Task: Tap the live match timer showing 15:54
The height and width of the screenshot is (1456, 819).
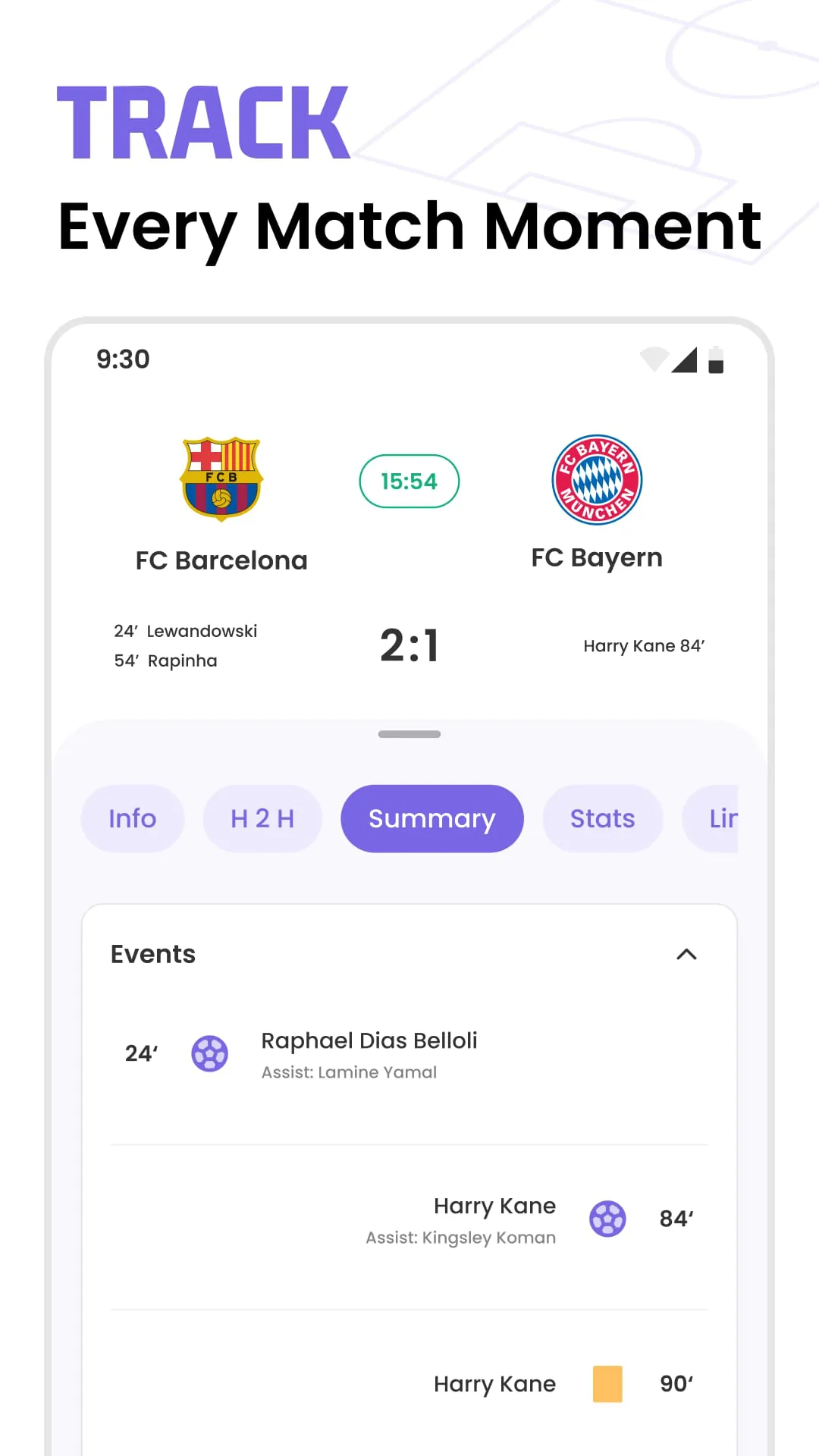Action: pyautogui.click(x=409, y=481)
